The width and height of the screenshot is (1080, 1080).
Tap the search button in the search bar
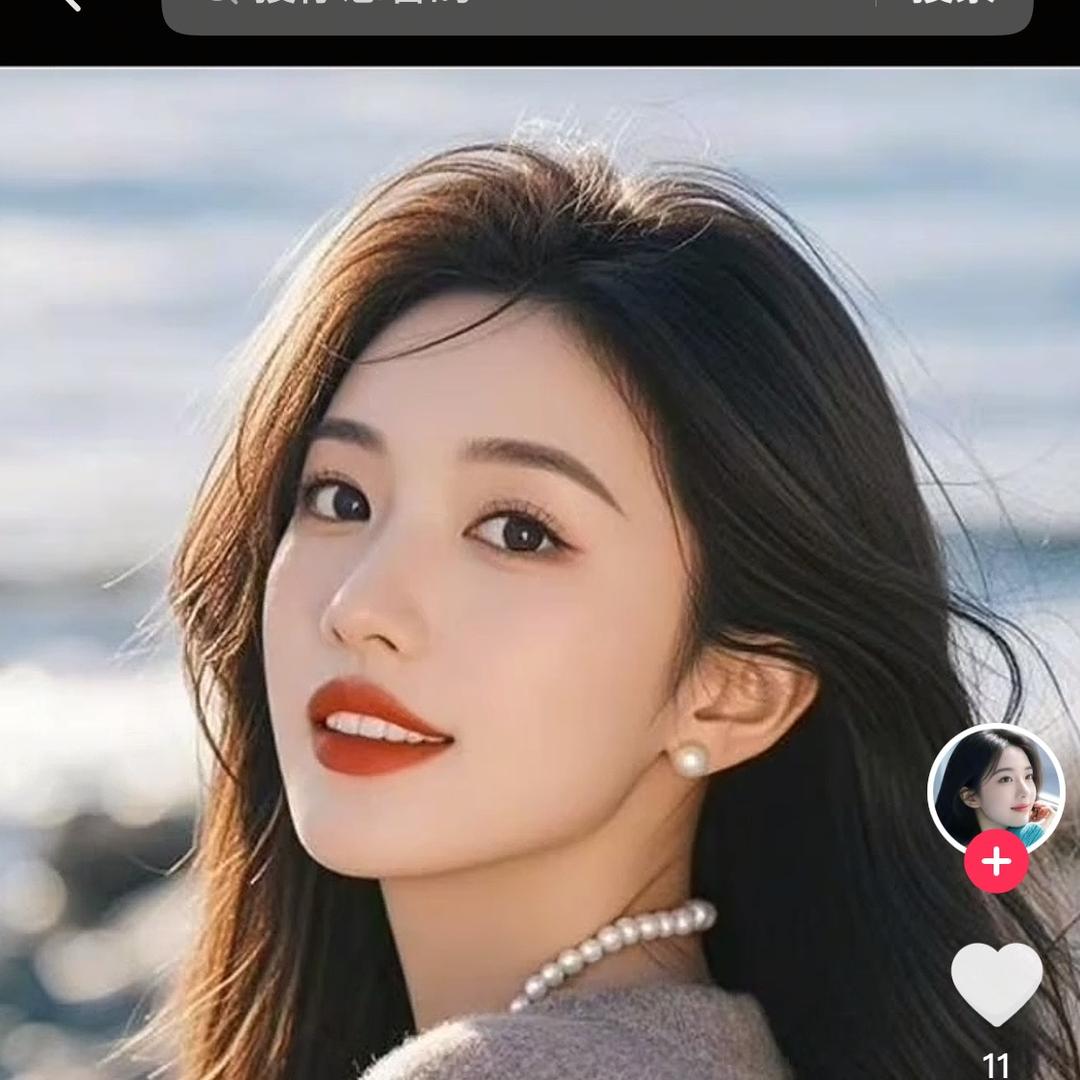pyautogui.click(x=953, y=6)
